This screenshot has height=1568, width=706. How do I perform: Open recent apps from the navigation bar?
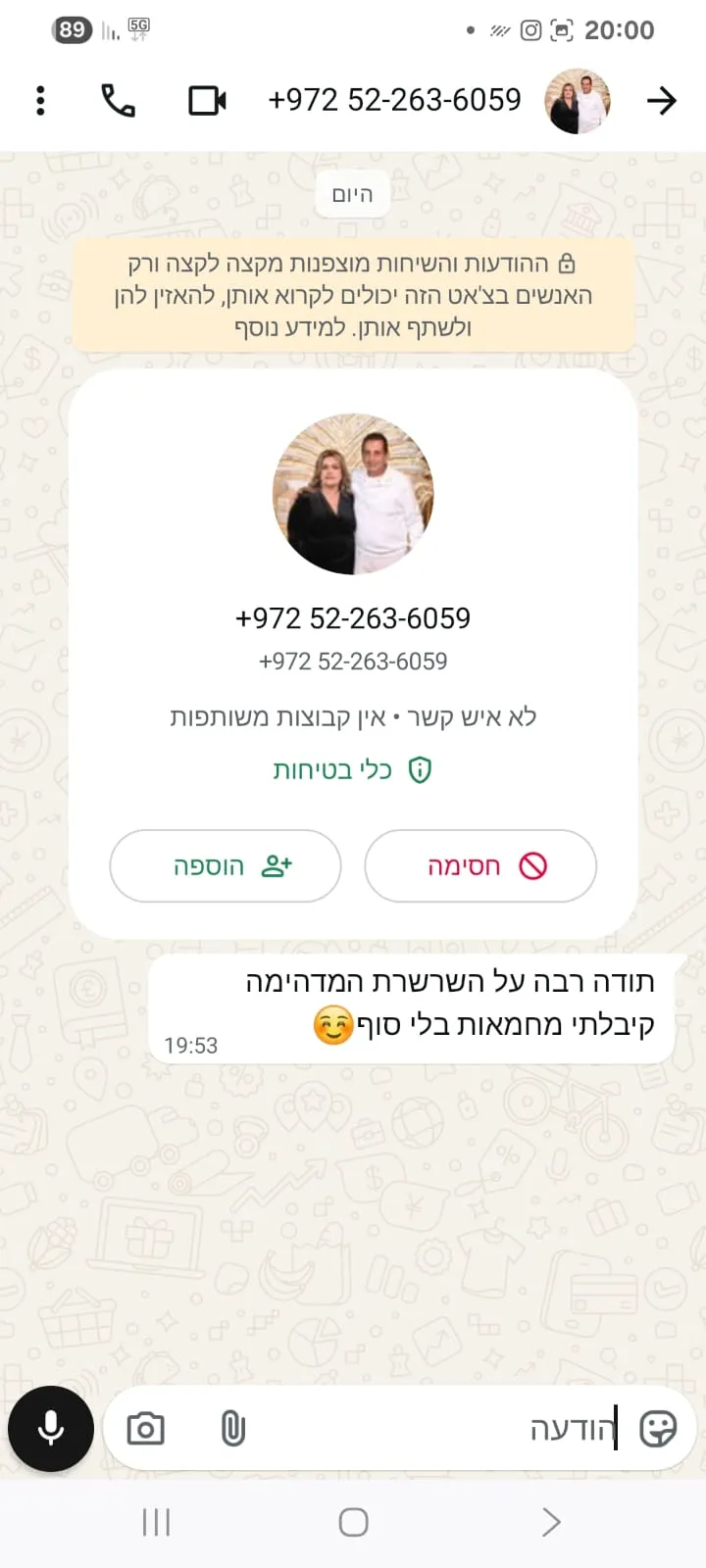pos(156,1522)
